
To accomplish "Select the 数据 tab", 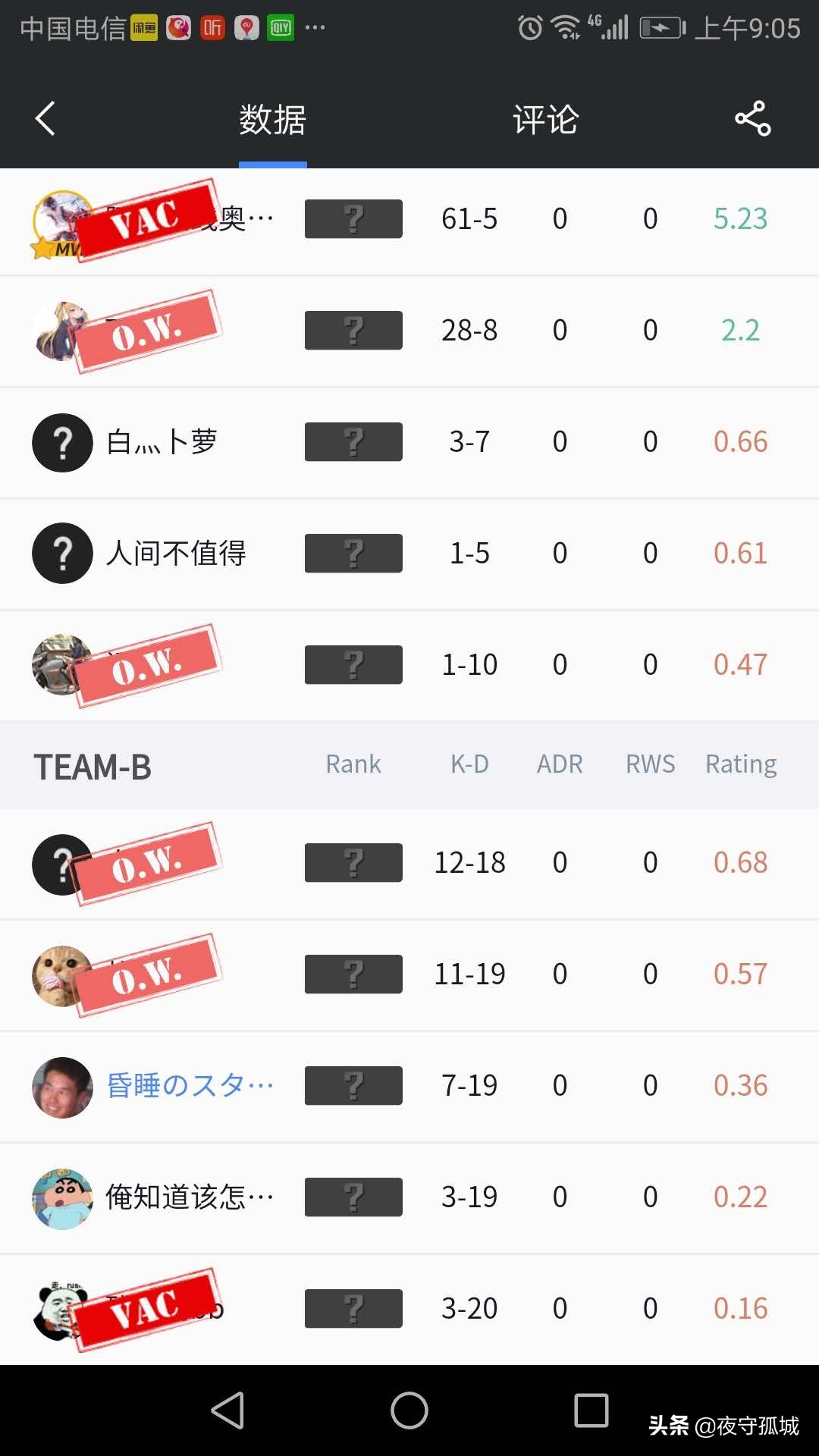I will 272,118.
